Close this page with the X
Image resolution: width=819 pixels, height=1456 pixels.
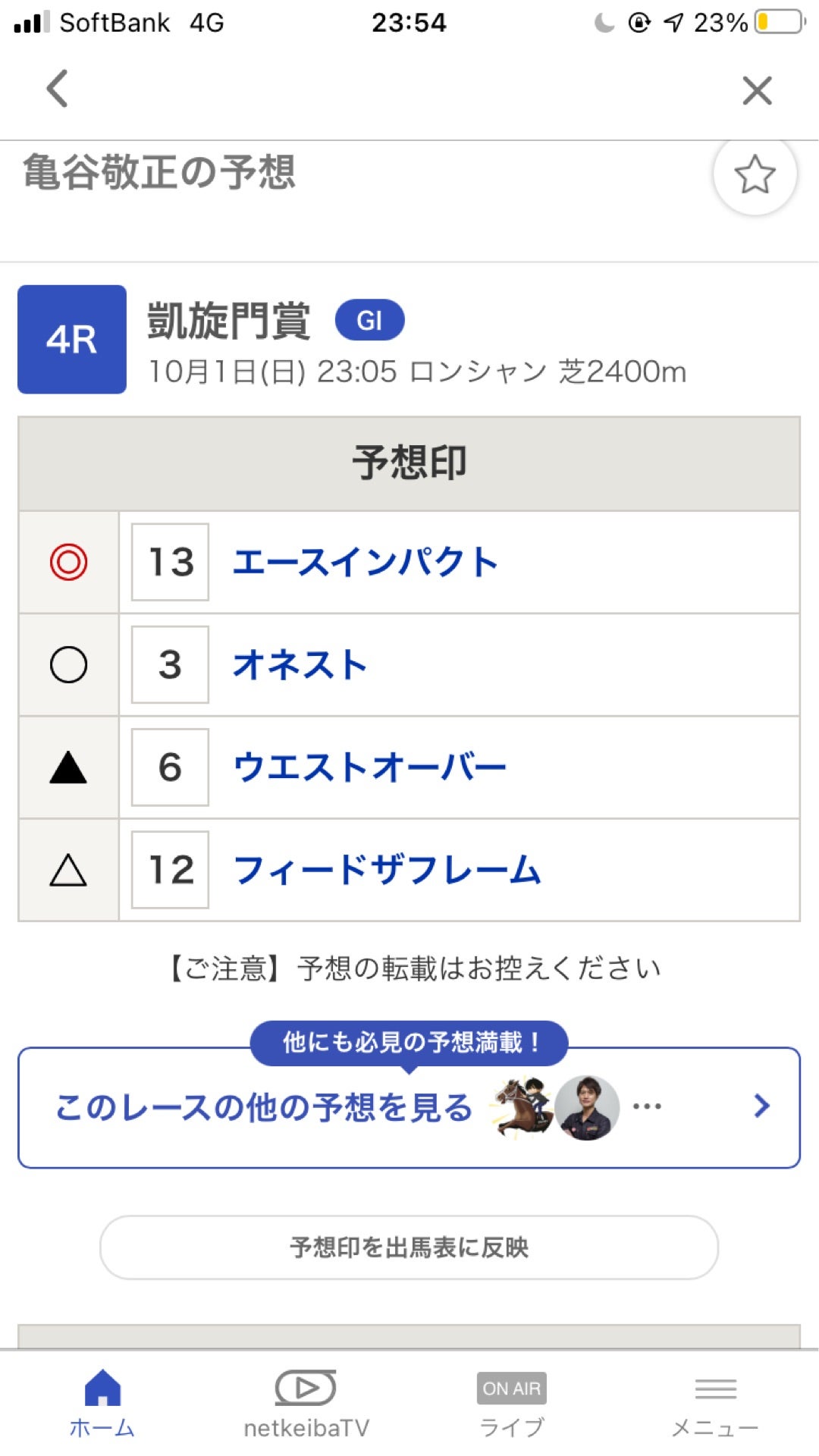757,91
